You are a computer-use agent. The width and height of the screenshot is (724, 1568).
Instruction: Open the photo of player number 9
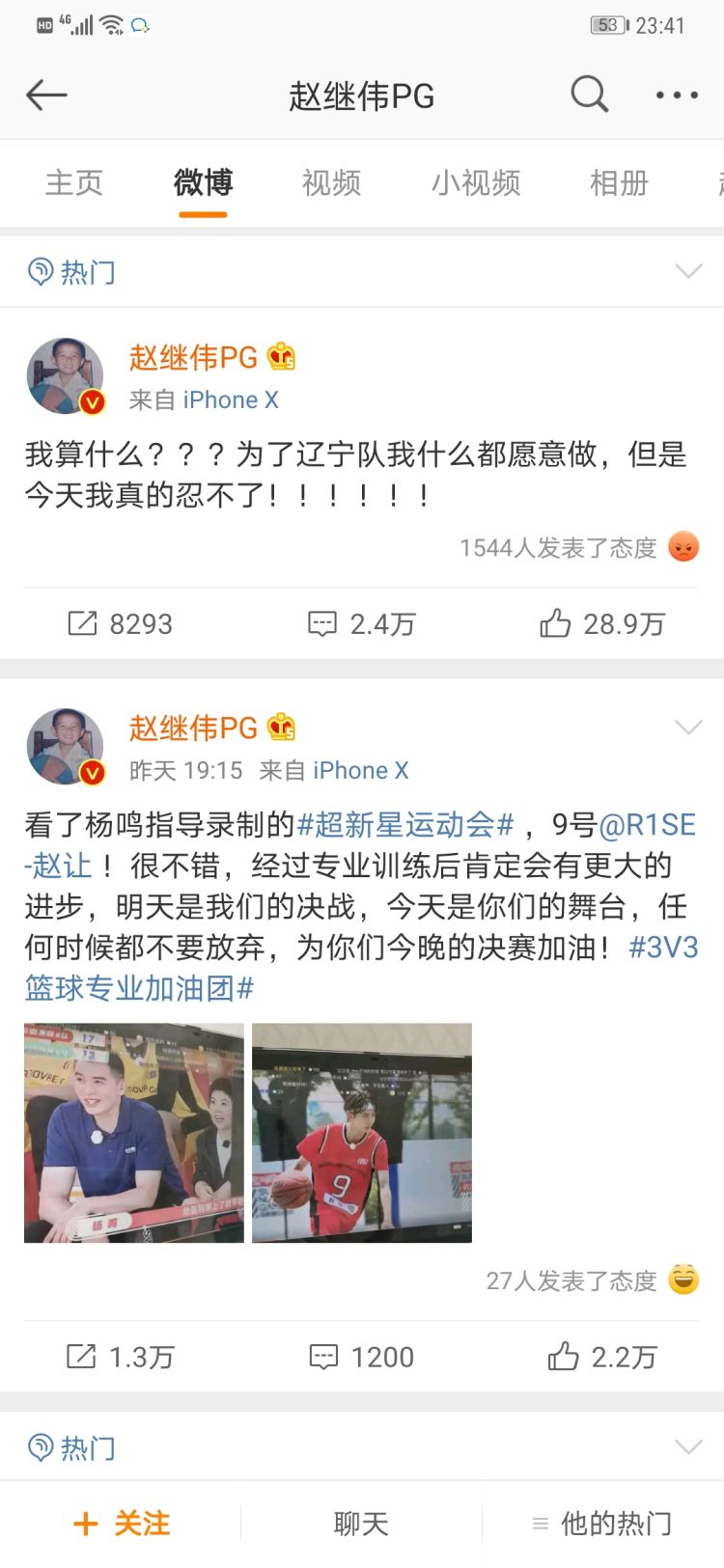tap(362, 1134)
